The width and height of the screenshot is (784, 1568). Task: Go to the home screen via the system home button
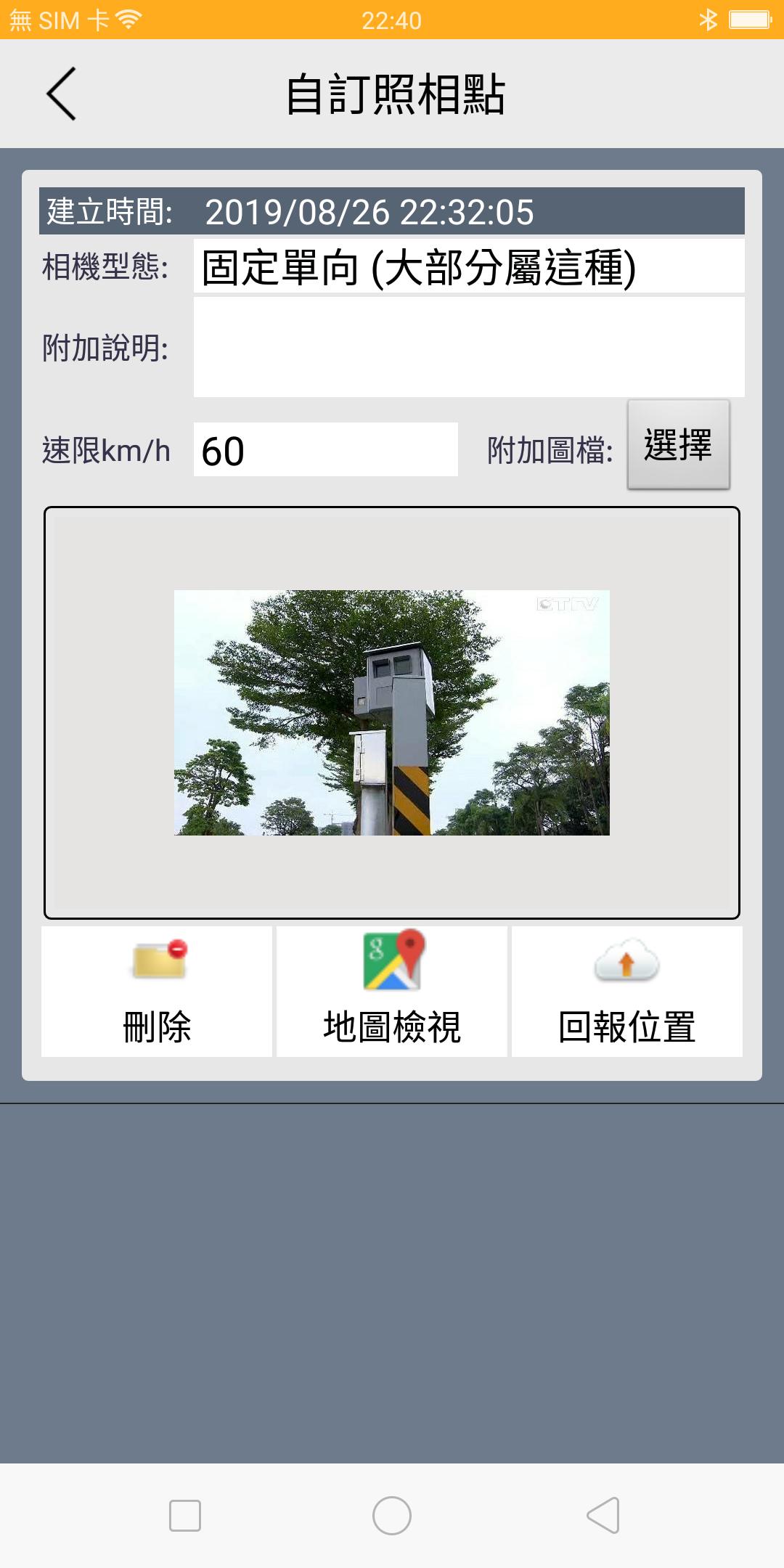[x=392, y=1516]
